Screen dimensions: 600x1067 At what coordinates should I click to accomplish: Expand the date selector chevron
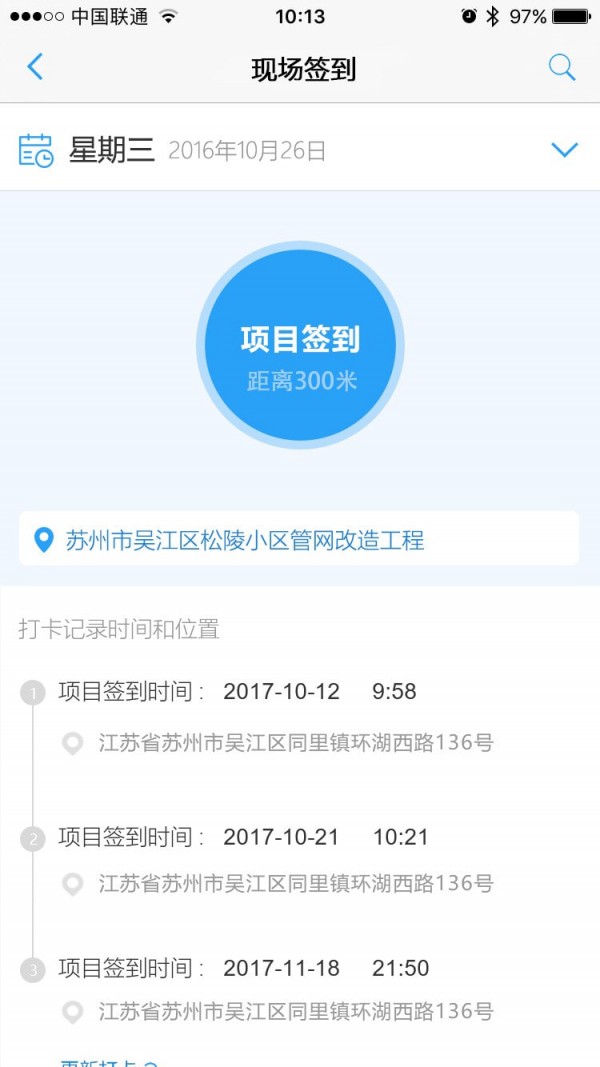pyautogui.click(x=564, y=150)
